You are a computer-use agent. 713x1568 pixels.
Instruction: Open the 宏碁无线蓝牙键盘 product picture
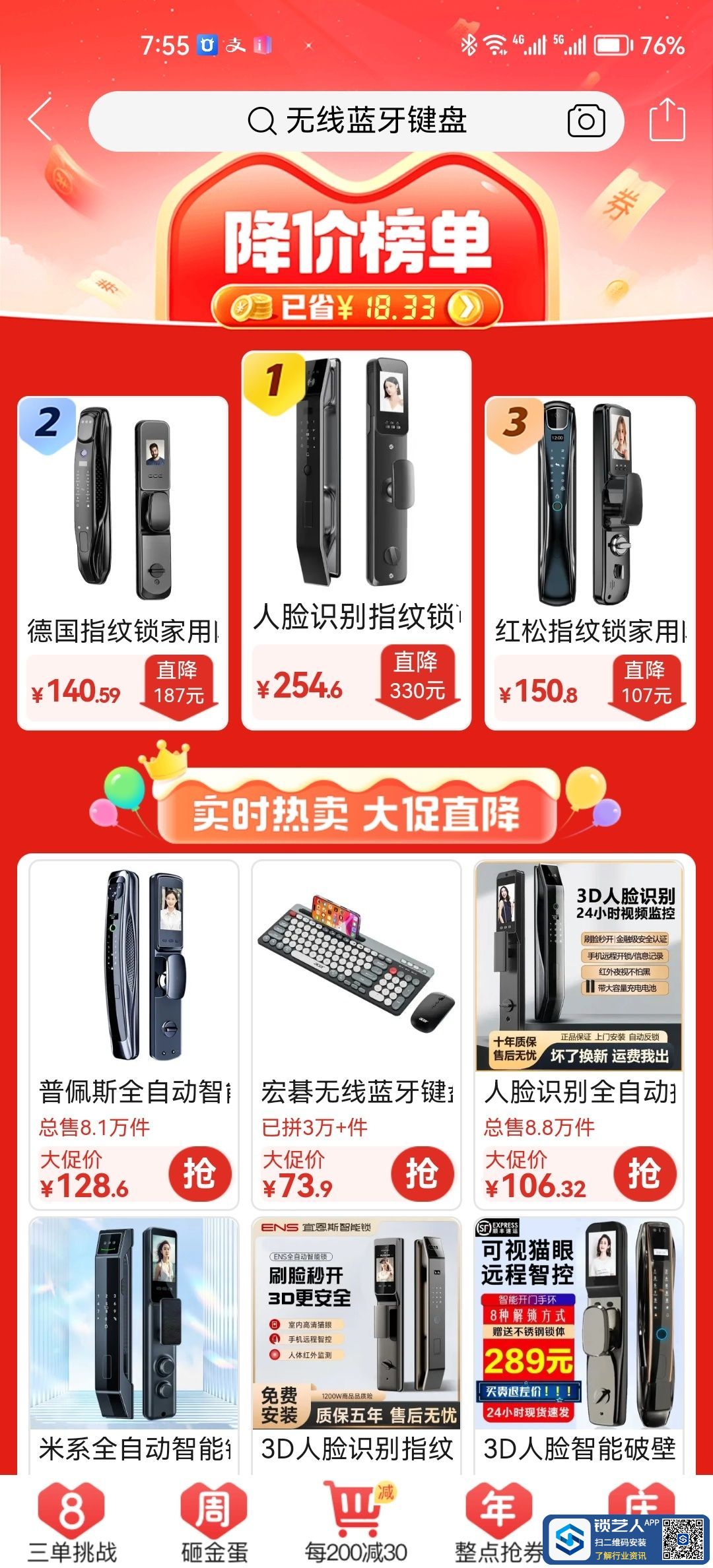(356, 964)
